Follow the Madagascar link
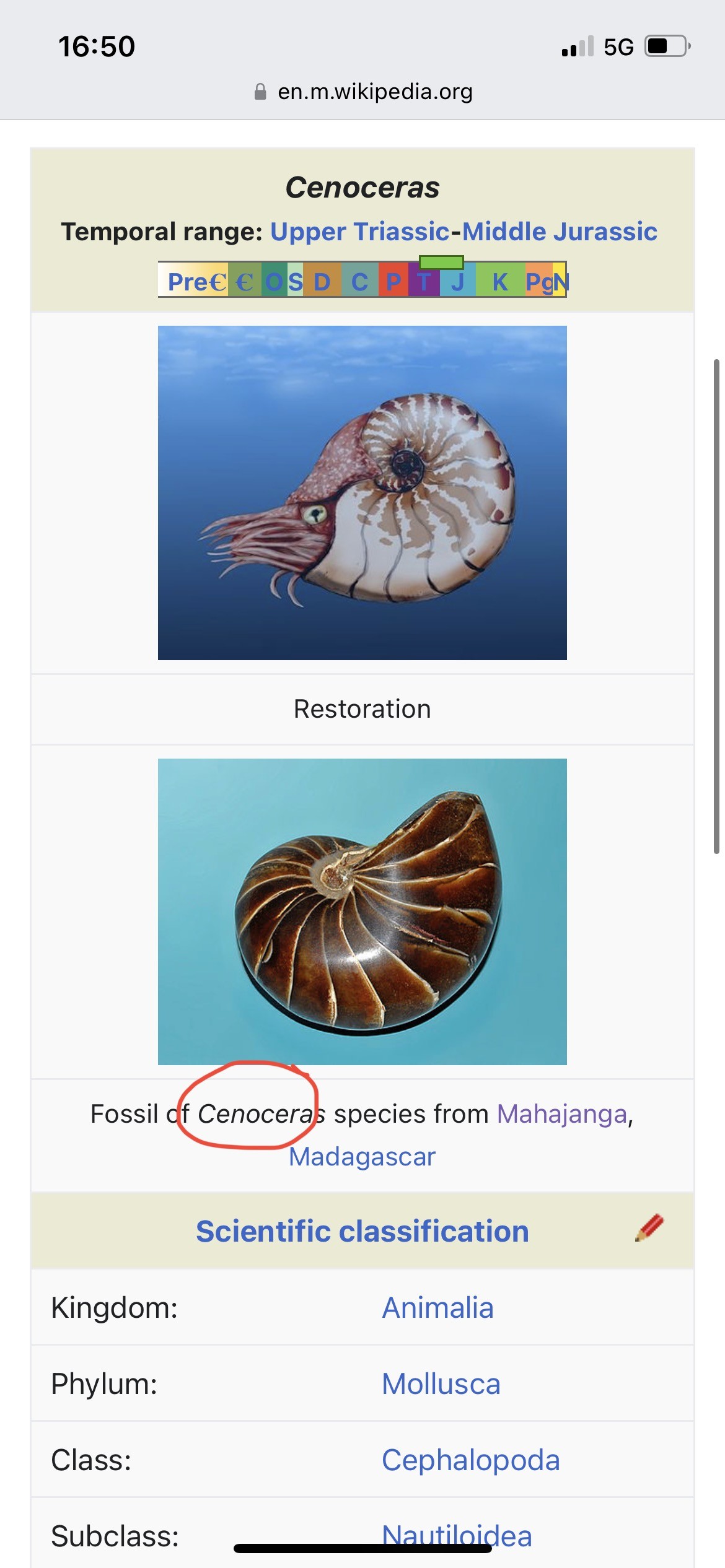 pyautogui.click(x=362, y=1157)
